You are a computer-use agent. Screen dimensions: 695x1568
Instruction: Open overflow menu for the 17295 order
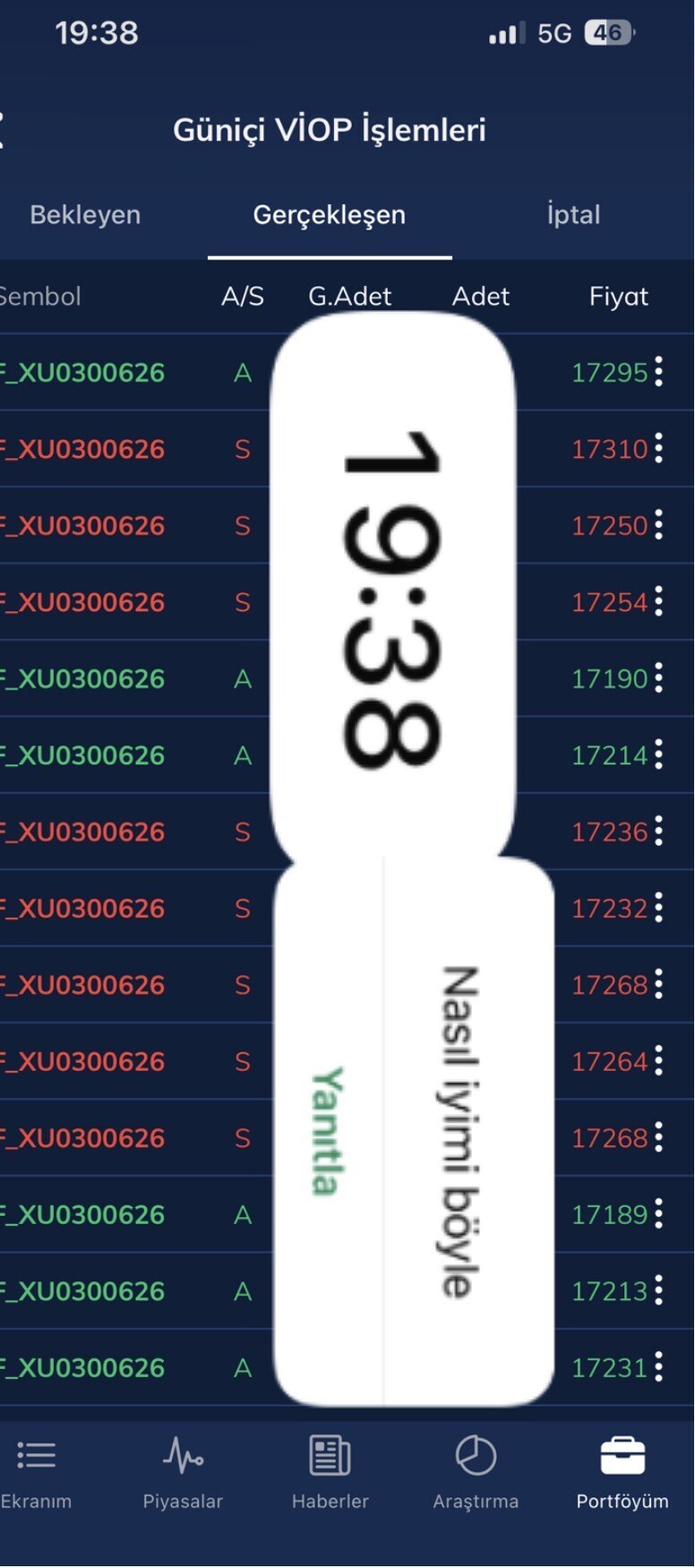click(659, 372)
